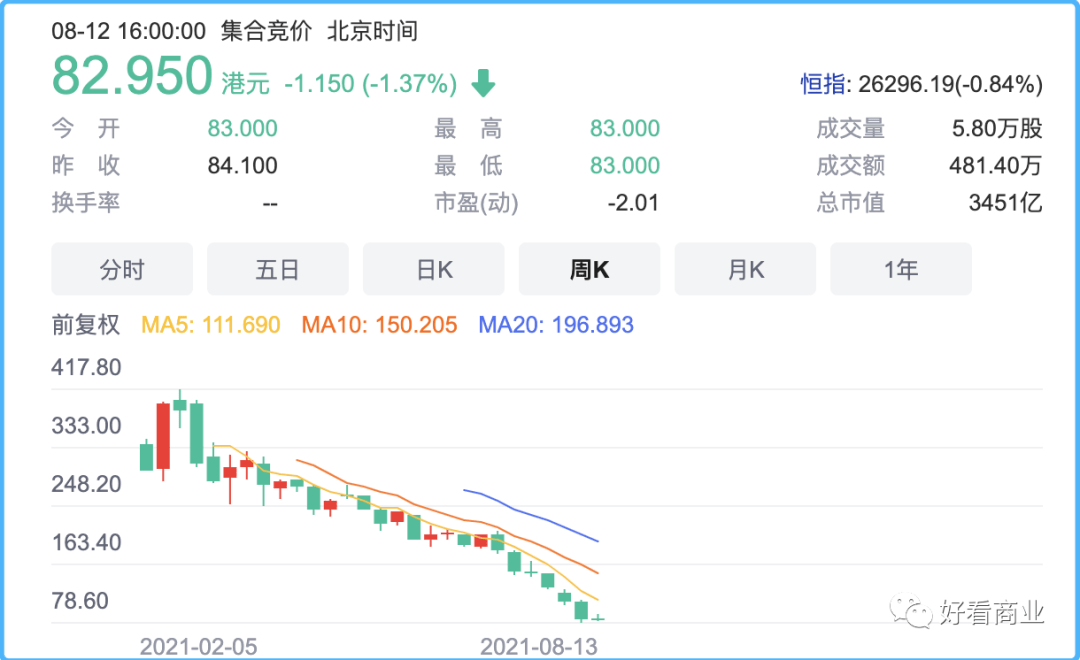Switch to the 分时 chart tab

[122, 269]
